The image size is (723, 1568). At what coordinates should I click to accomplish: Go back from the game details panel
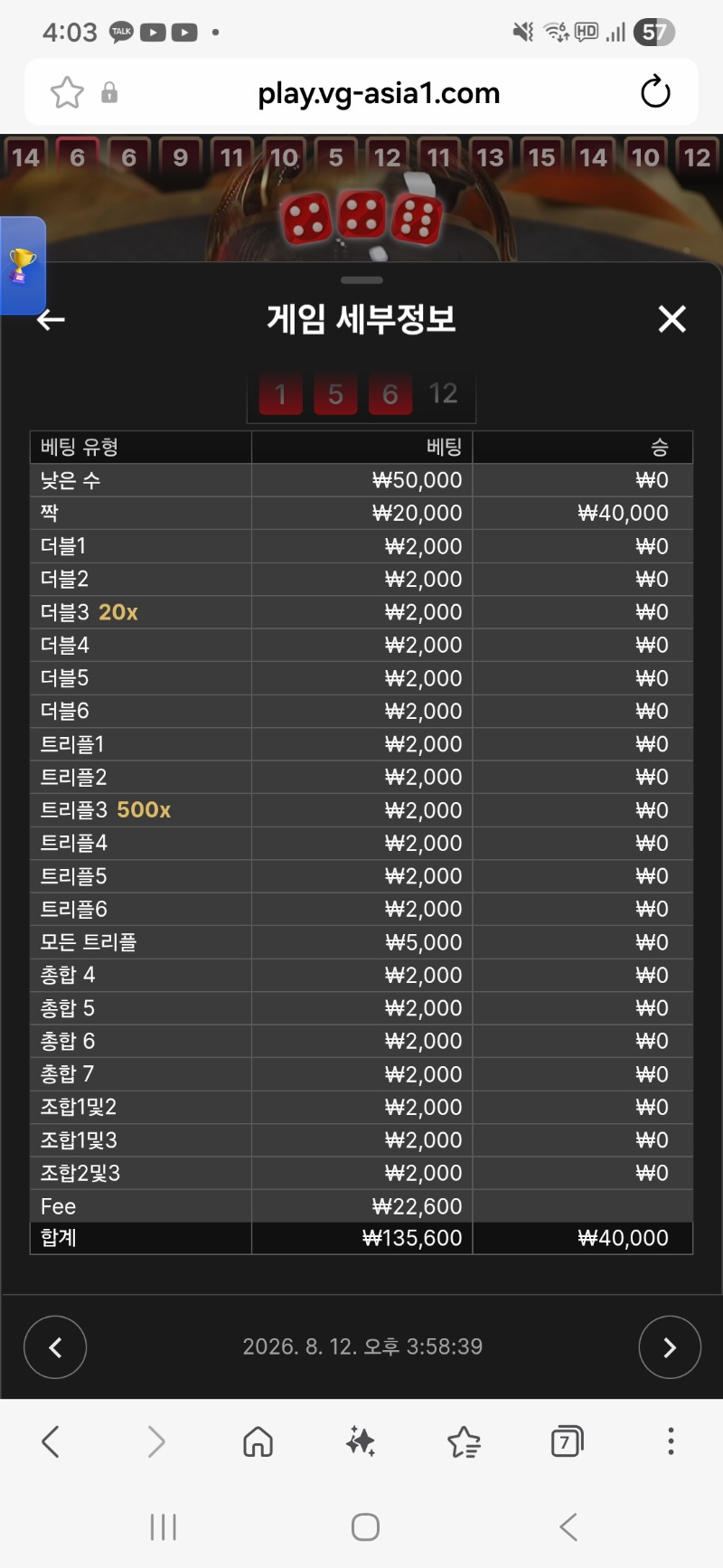[x=51, y=319]
